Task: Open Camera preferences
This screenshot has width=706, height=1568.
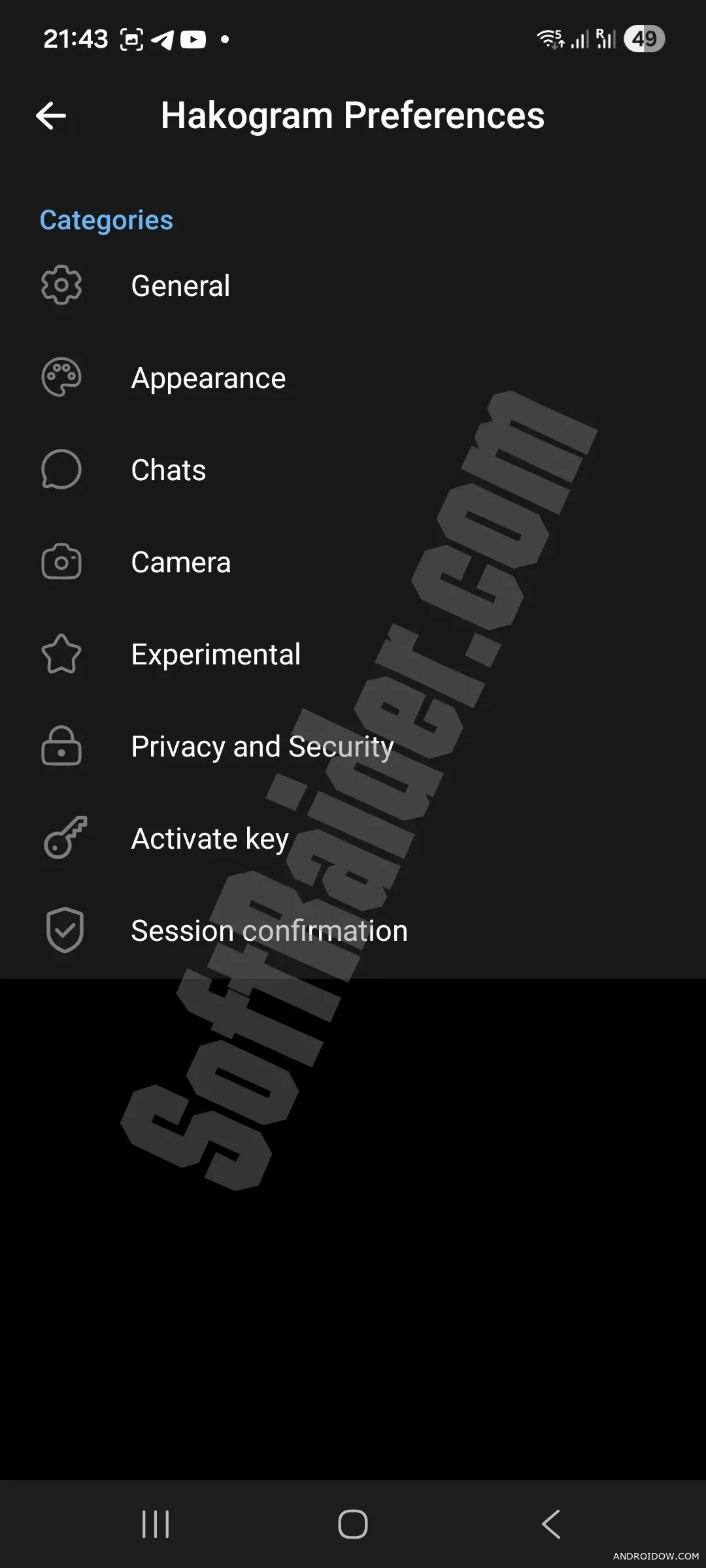Action: tap(181, 563)
